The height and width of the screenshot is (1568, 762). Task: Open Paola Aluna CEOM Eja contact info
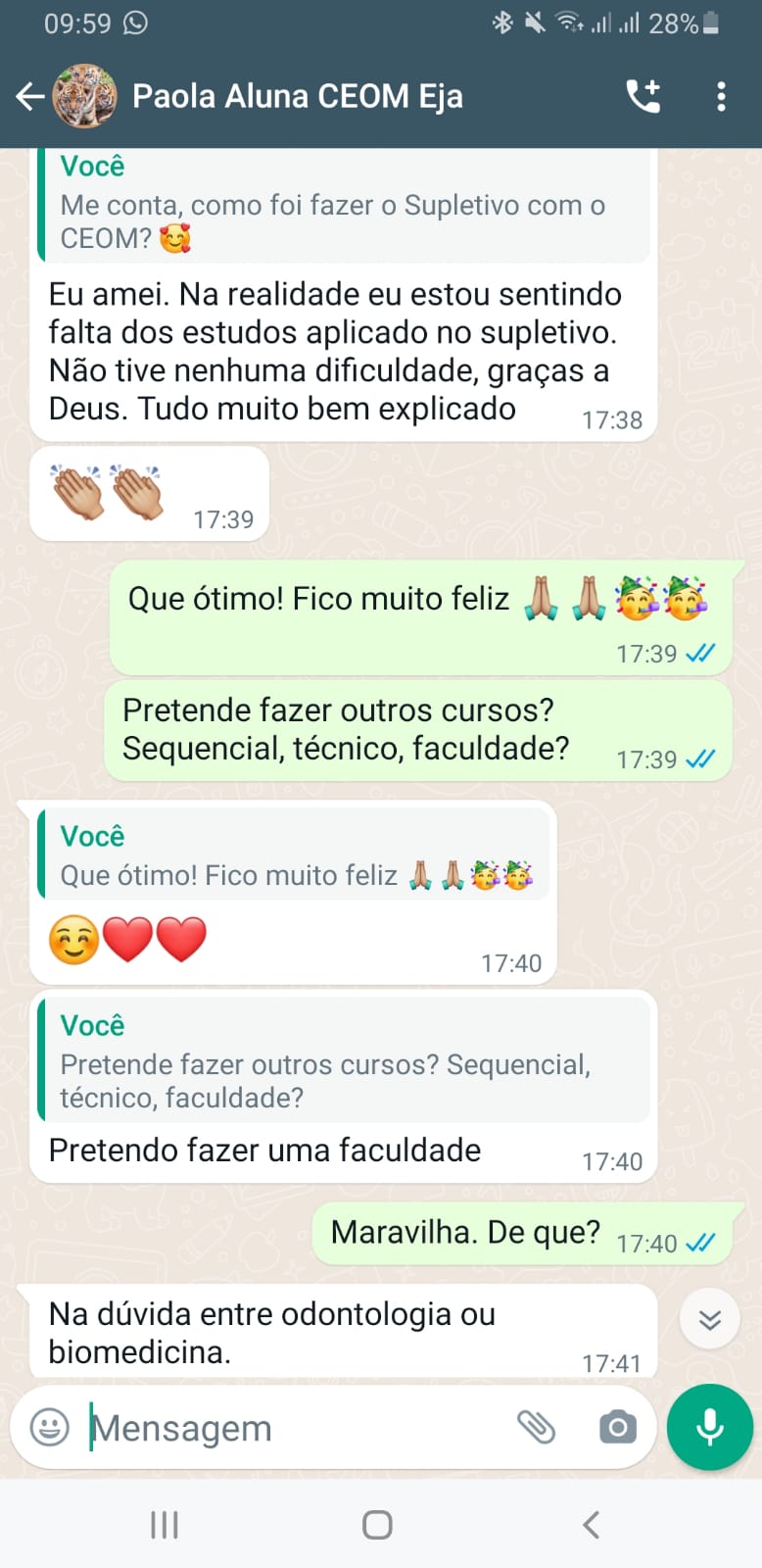click(x=297, y=96)
